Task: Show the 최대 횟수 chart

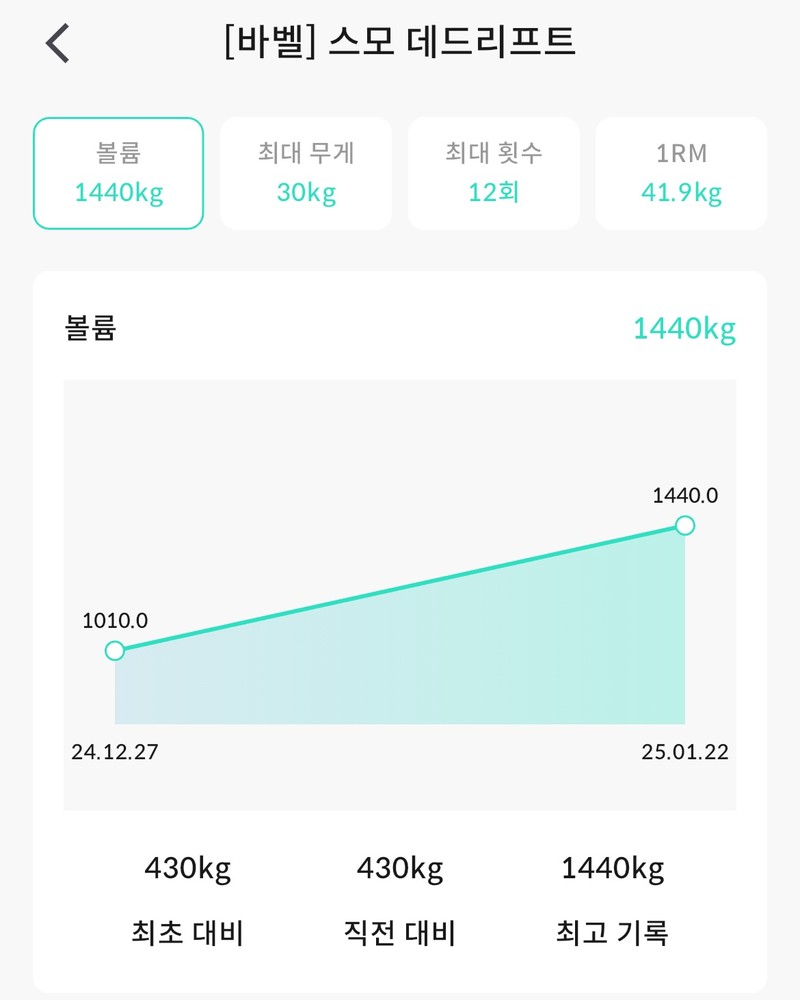Action: 493,173
